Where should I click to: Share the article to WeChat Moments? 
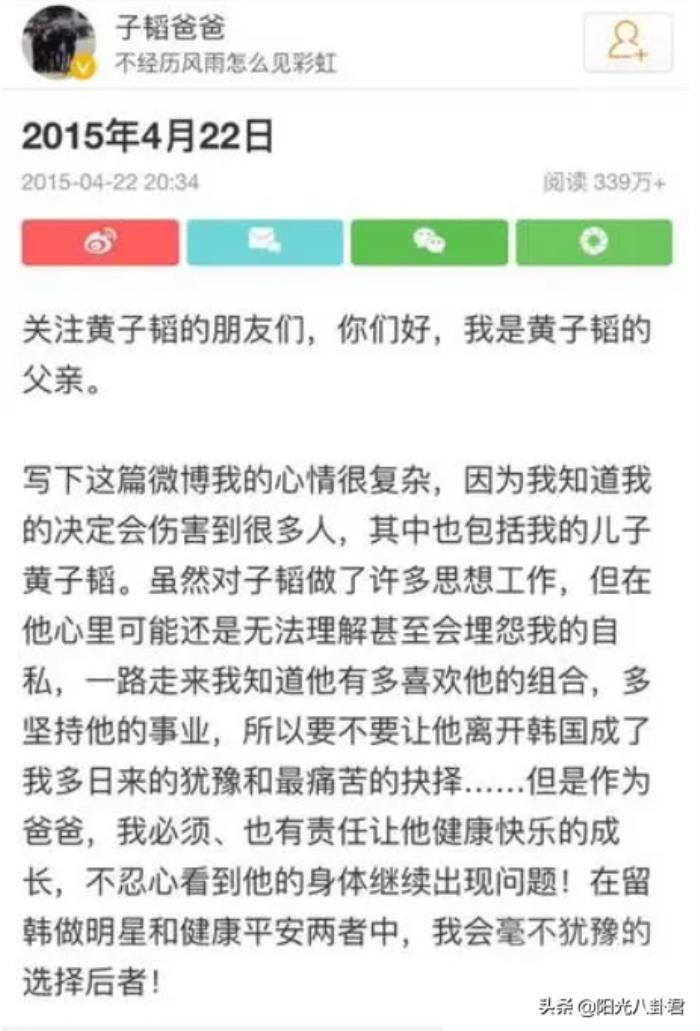pos(594,242)
